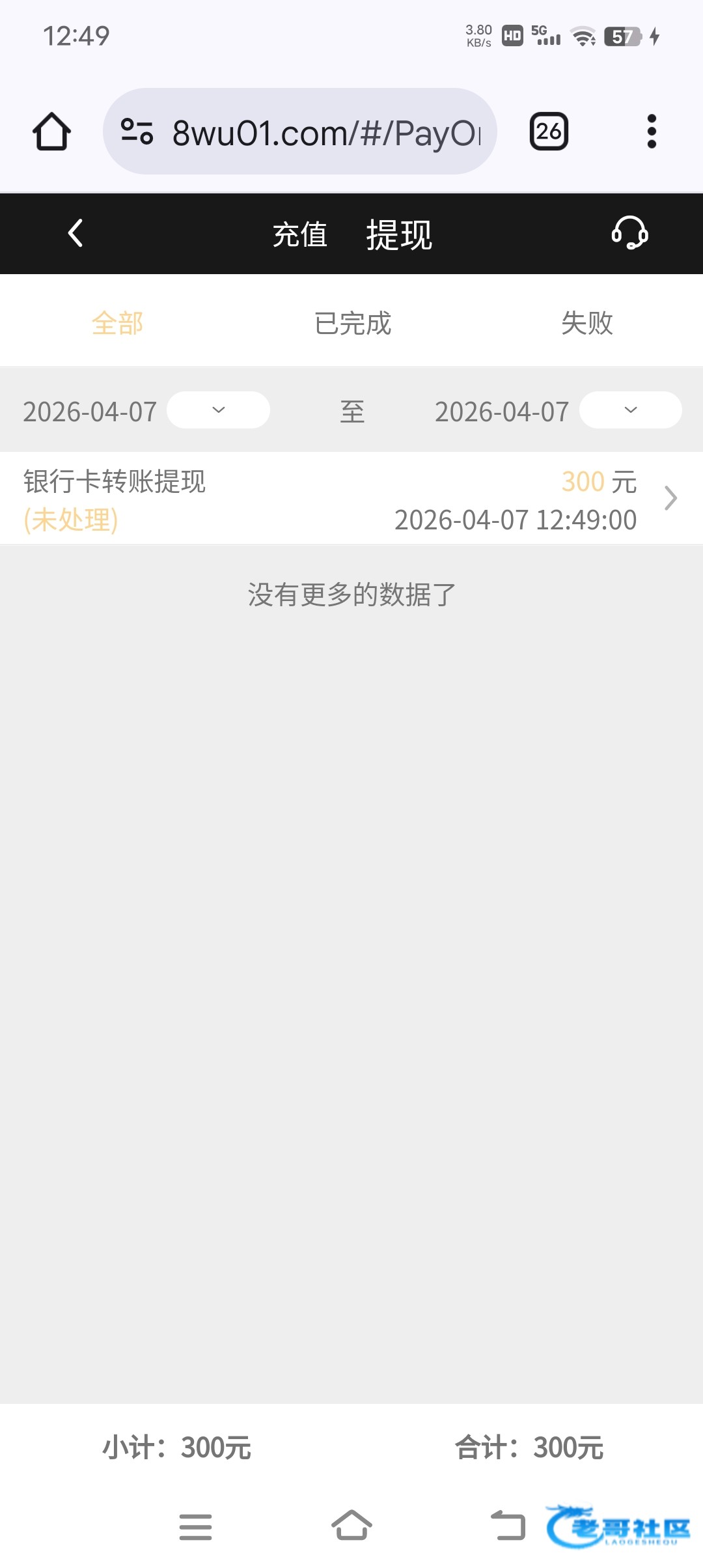Contact customer service via headset icon
This screenshot has width=703, height=1568.
(629, 233)
